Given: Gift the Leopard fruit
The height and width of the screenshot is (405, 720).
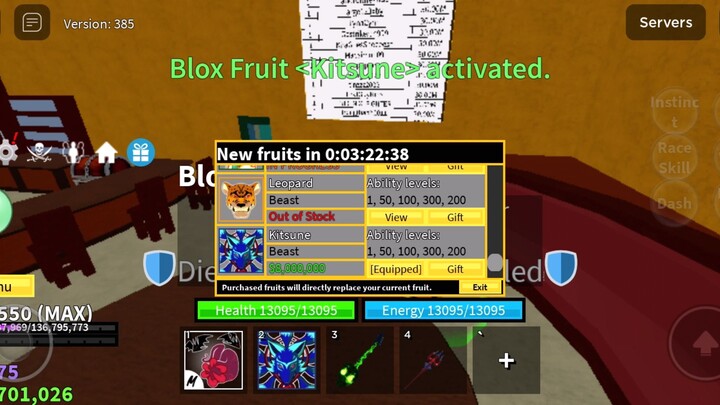Looking at the screenshot, I should [455, 217].
